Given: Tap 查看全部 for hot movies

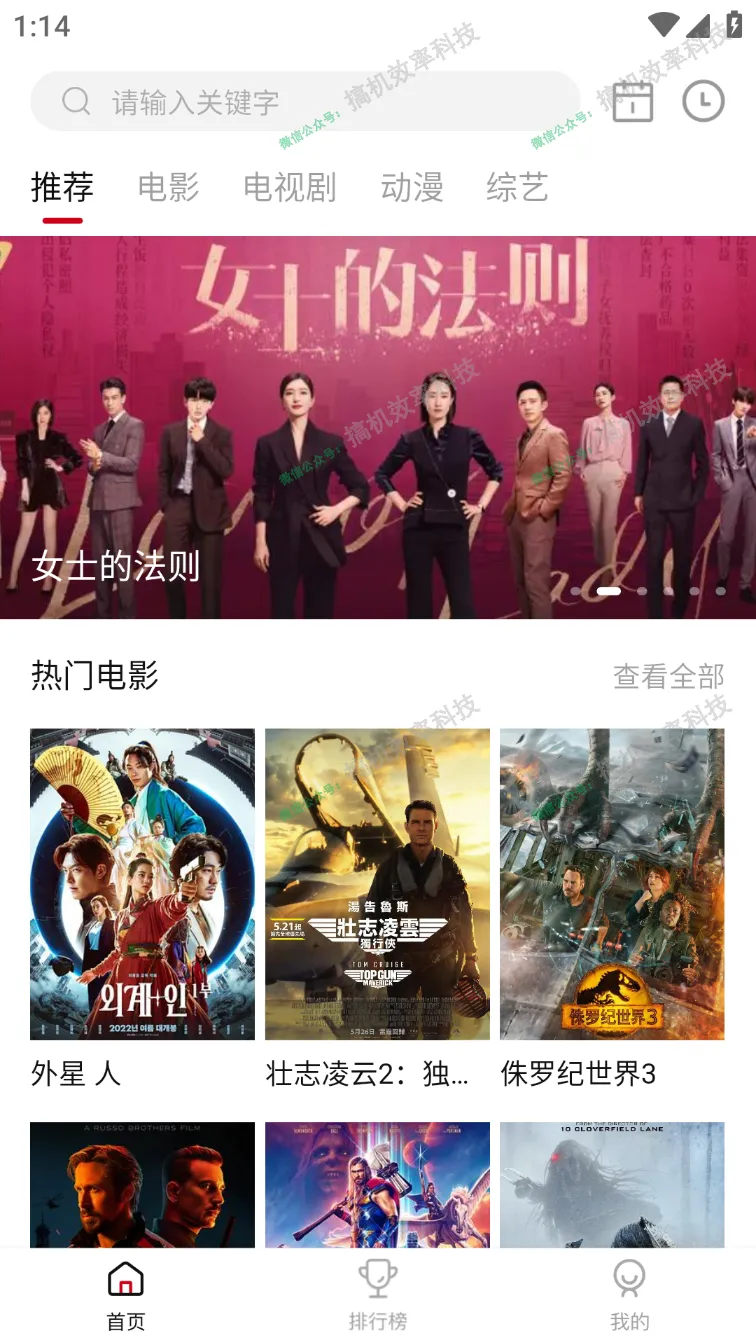Looking at the screenshot, I should [668, 677].
